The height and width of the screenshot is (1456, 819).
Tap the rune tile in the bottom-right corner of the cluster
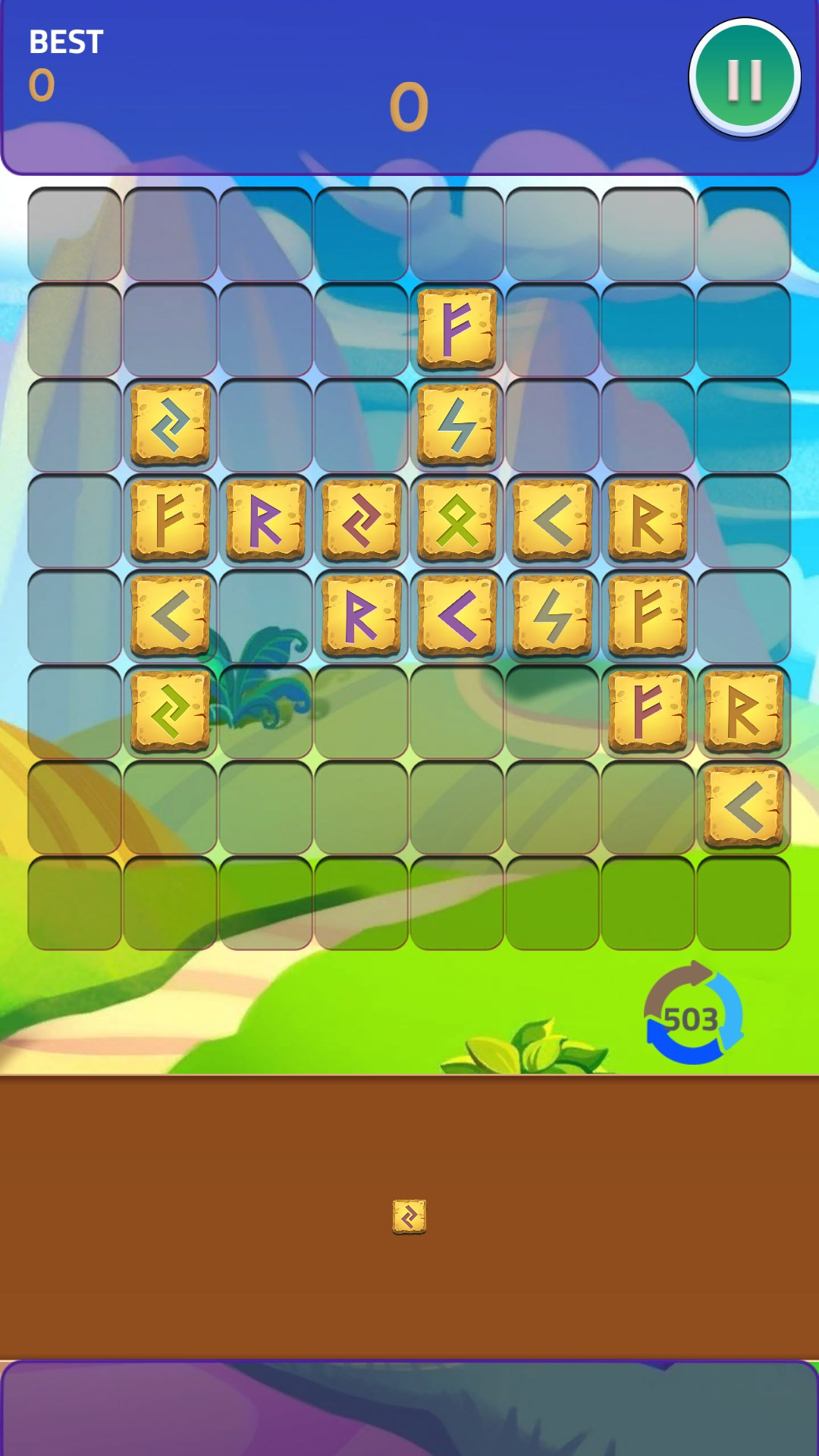[743, 805]
